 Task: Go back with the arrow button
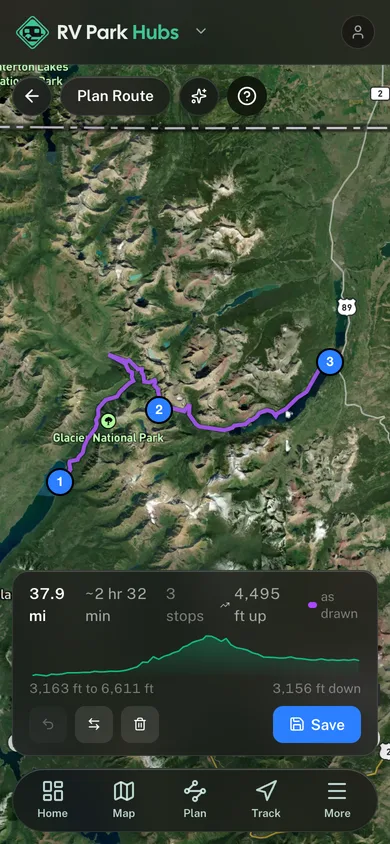(32, 96)
